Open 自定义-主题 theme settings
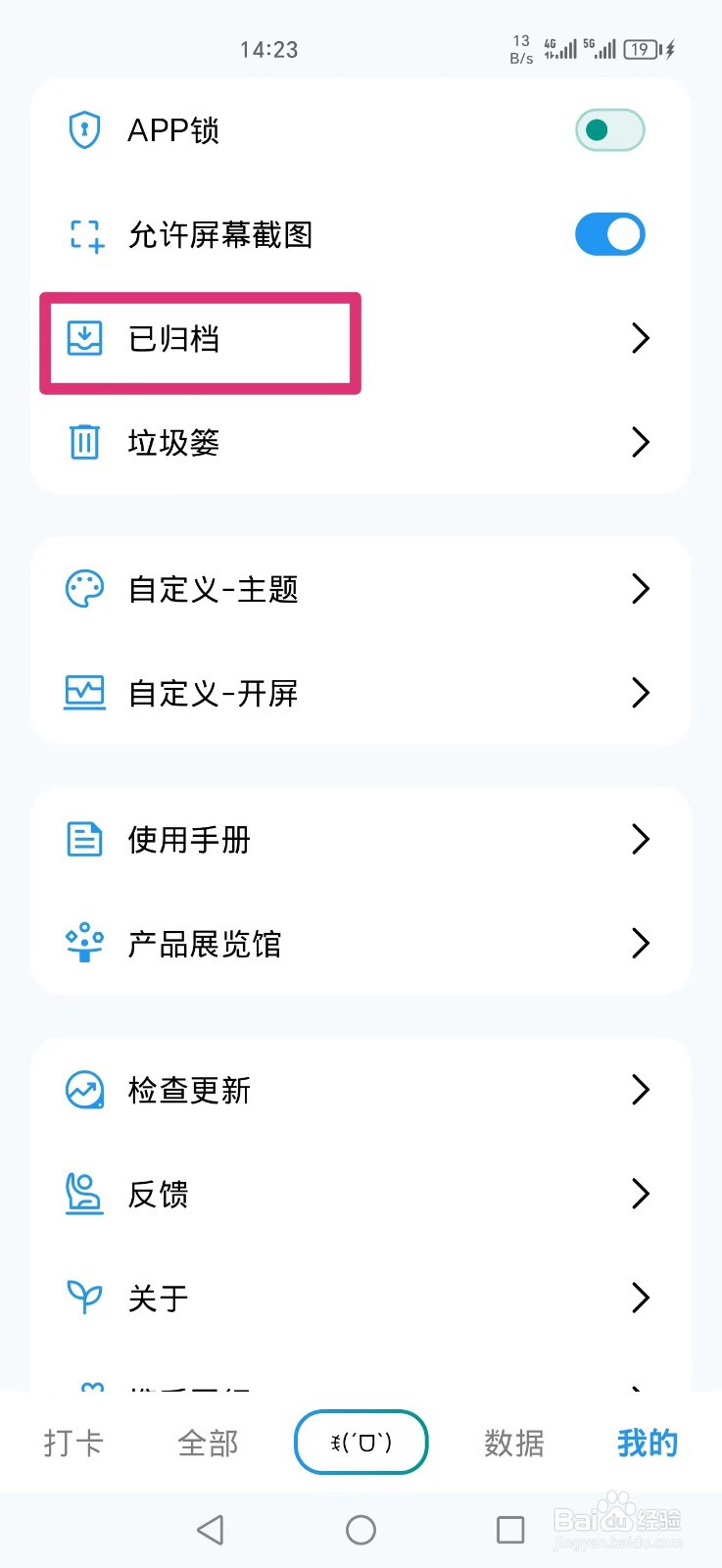The height and width of the screenshot is (1568, 722). [361, 589]
